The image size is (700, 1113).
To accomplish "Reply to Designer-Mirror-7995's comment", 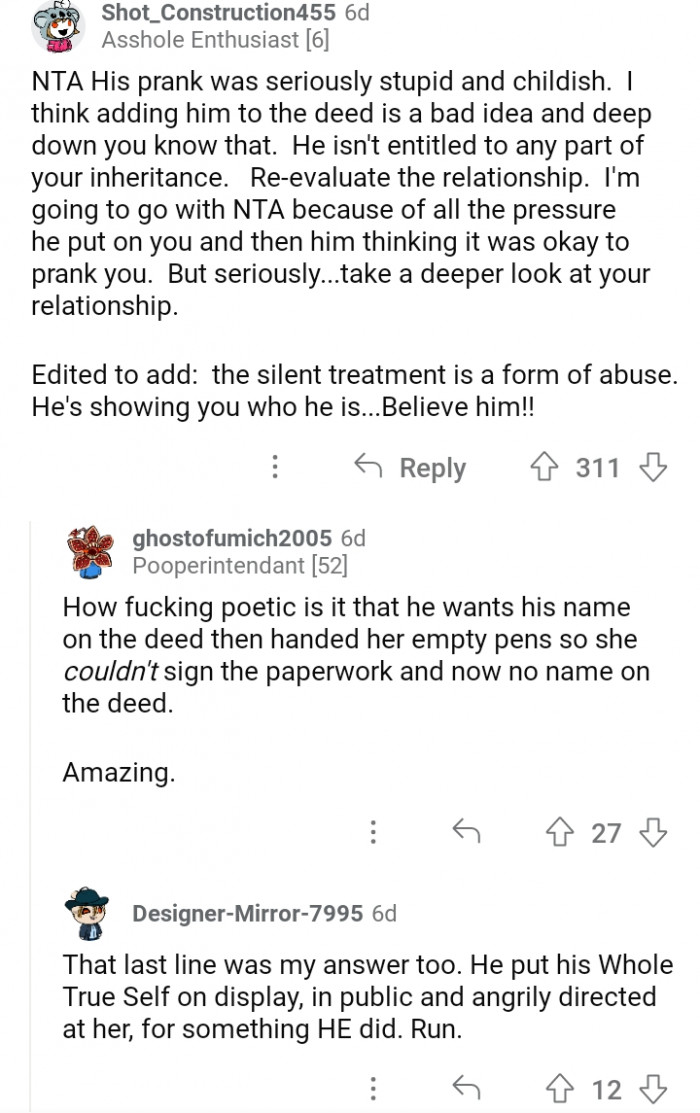I will pyautogui.click(x=466, y=1089).
